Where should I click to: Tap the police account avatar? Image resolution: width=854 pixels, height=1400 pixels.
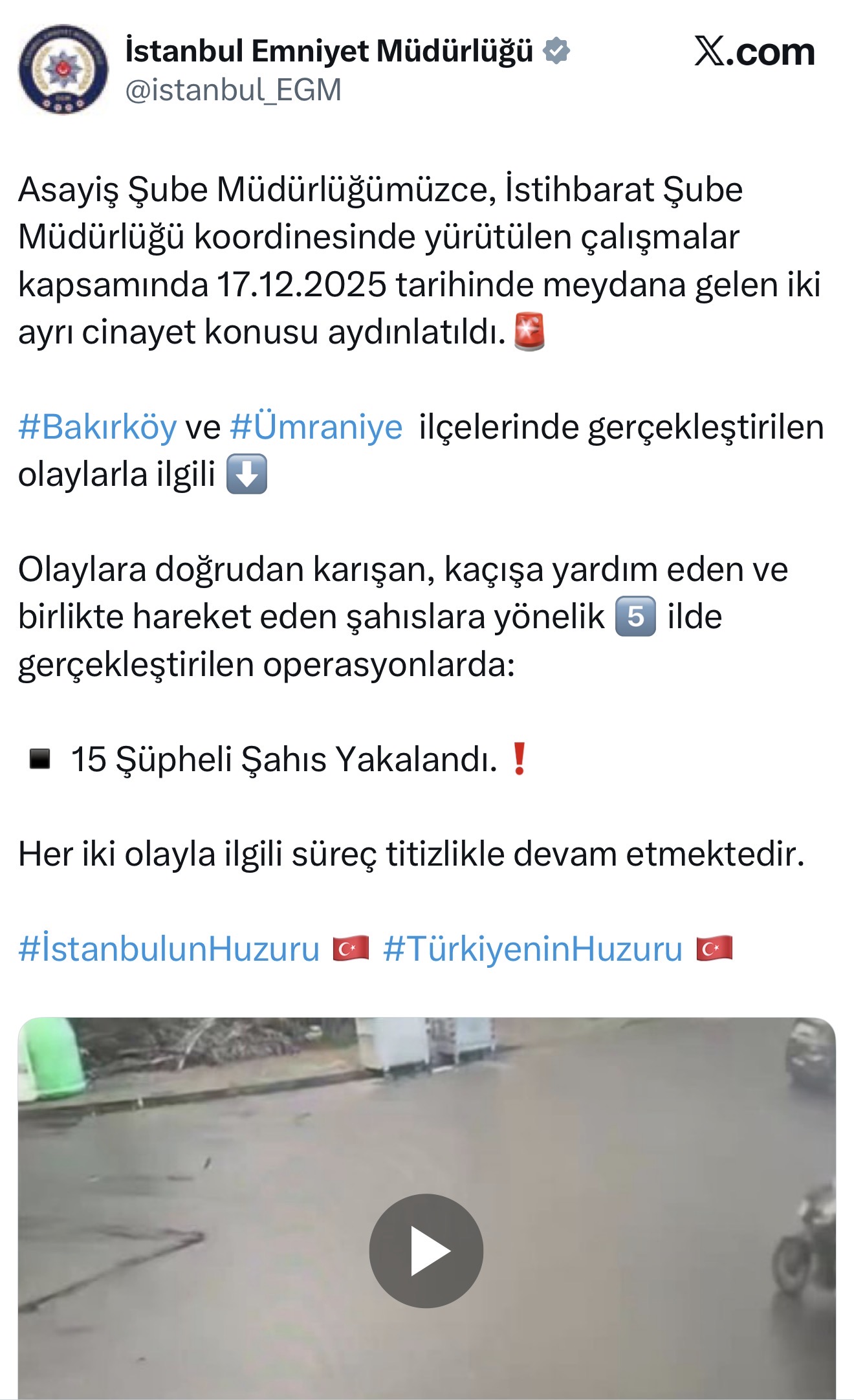[63, 71]
